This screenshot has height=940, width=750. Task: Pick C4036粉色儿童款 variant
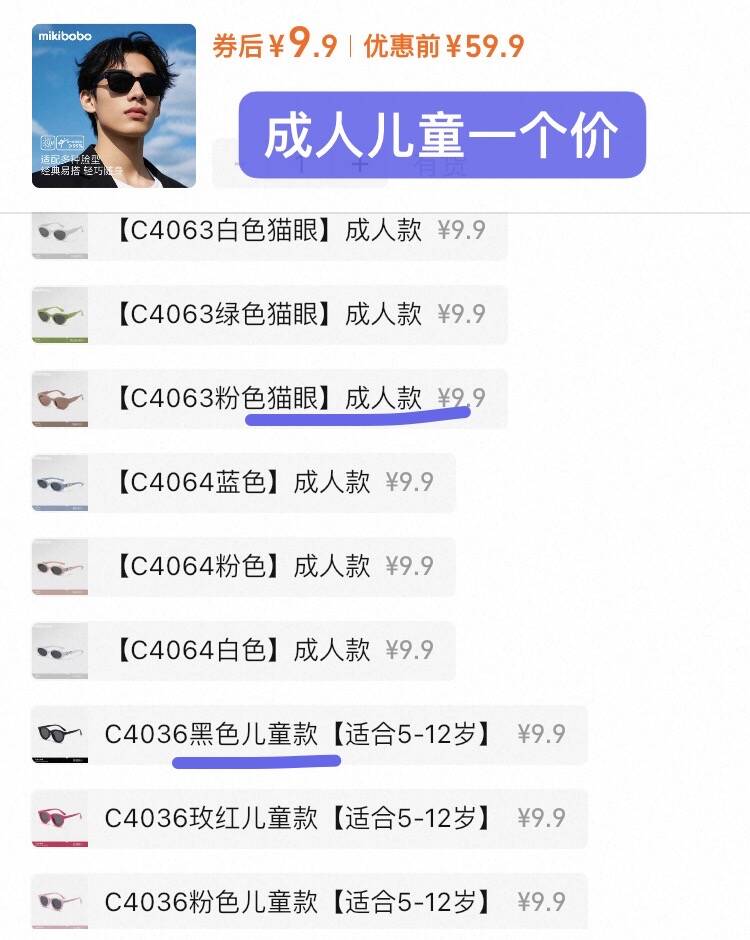click(310, 902)
